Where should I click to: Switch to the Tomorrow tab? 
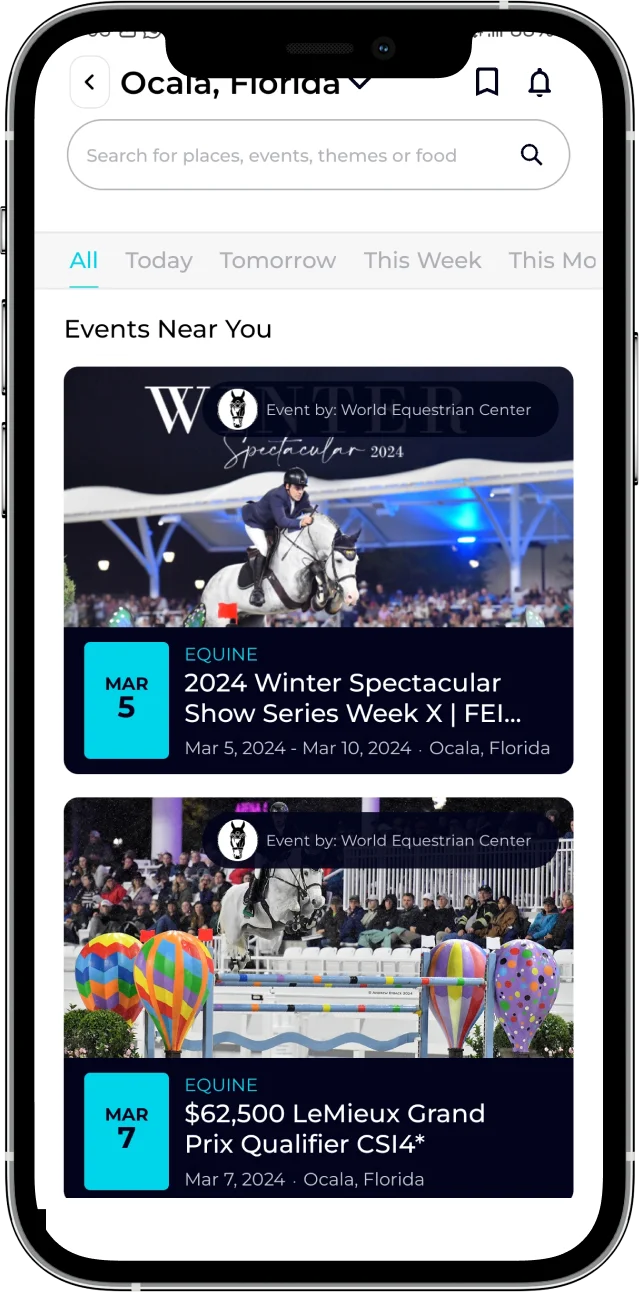[278, 261]
